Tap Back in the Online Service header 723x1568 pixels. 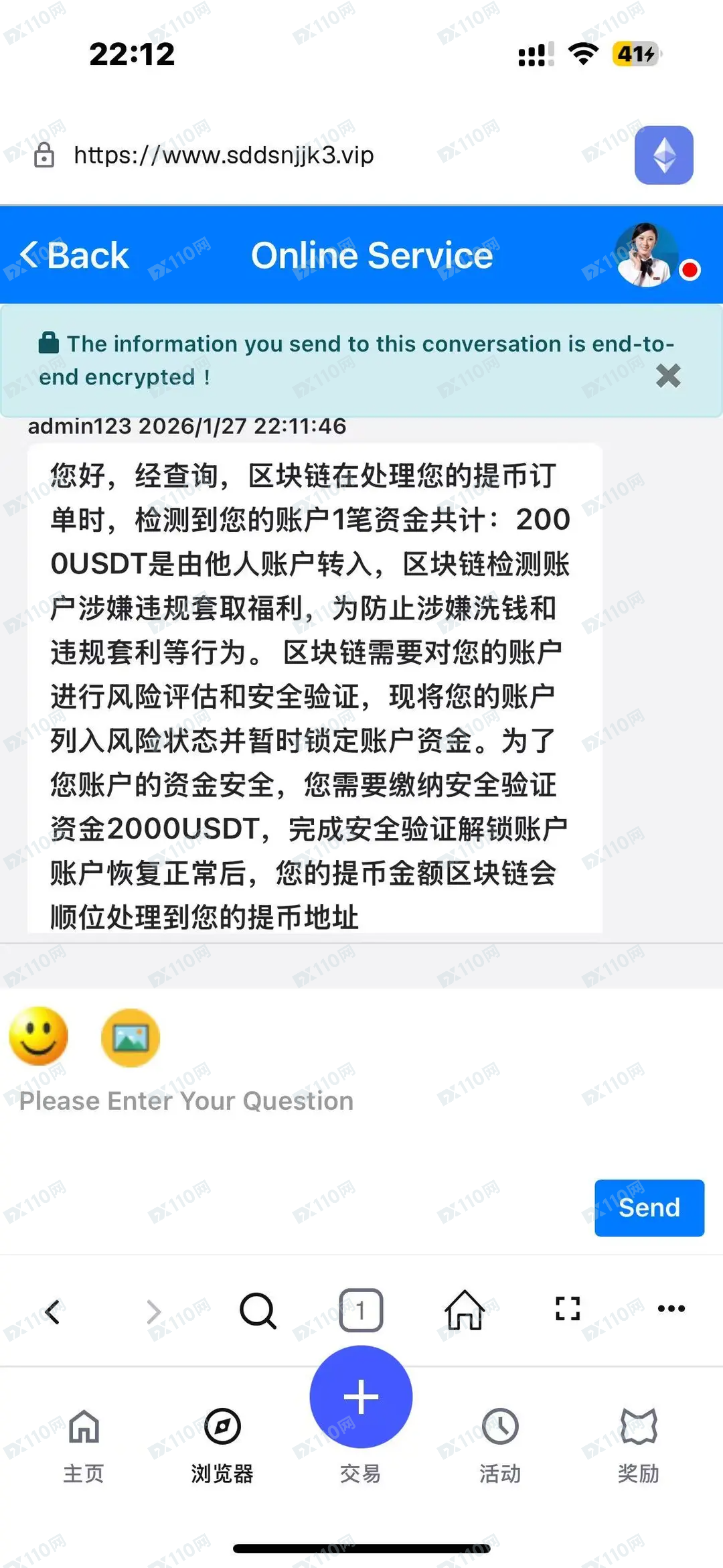tap(73, 255)
